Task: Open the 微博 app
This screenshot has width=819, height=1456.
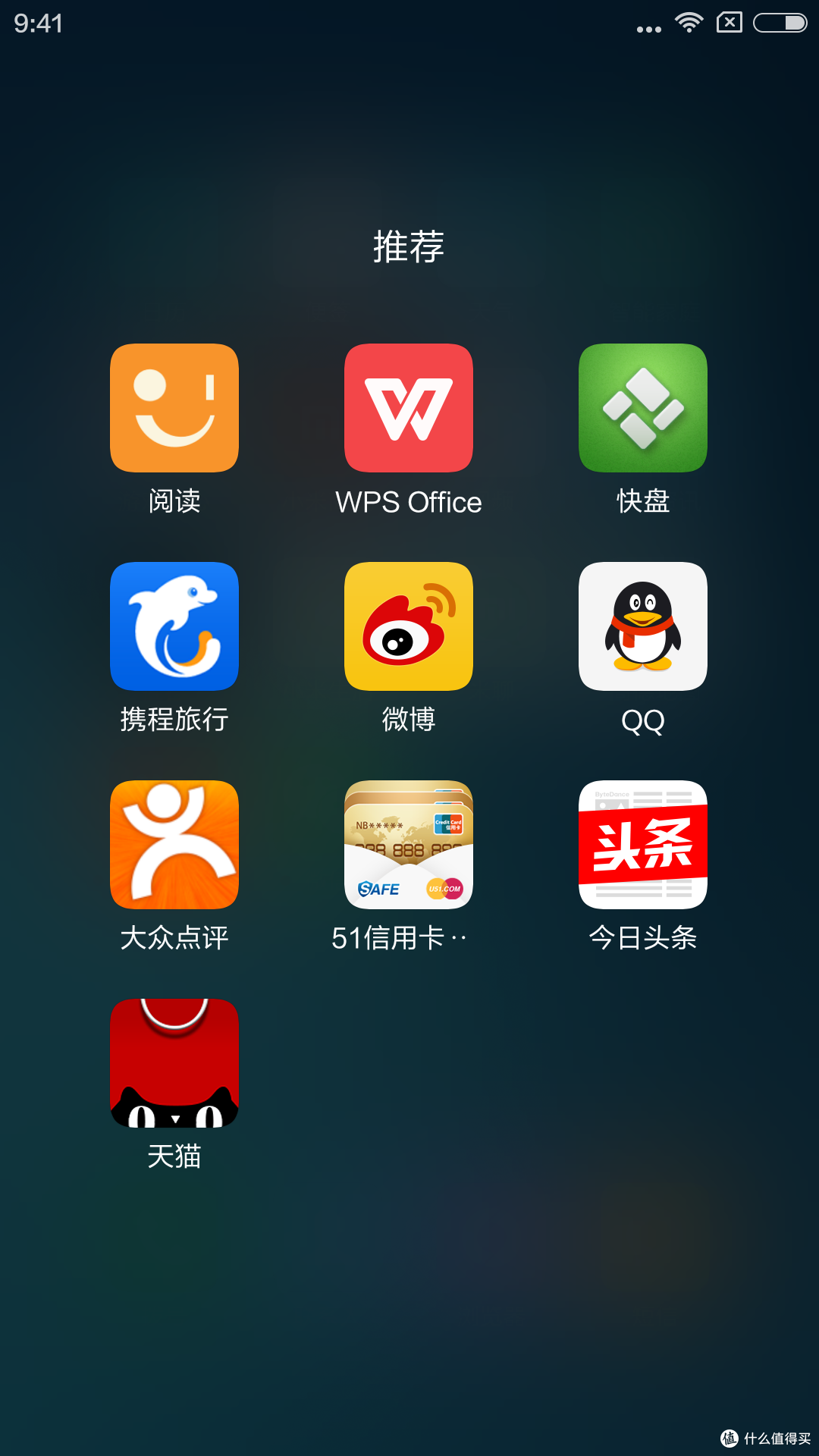Action: click(x=409, y=626)
